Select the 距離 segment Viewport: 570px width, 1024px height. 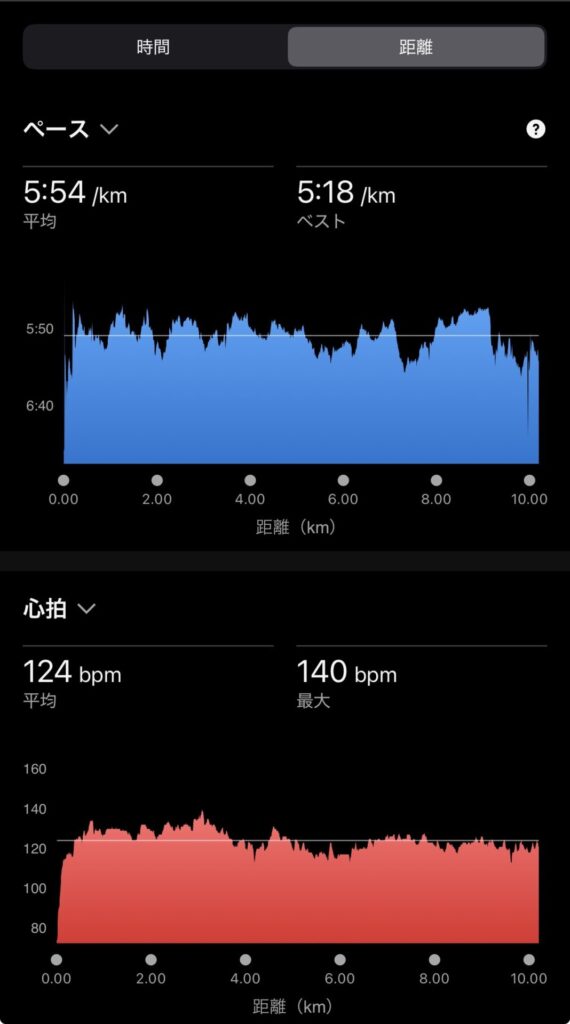tap(416, 47)
